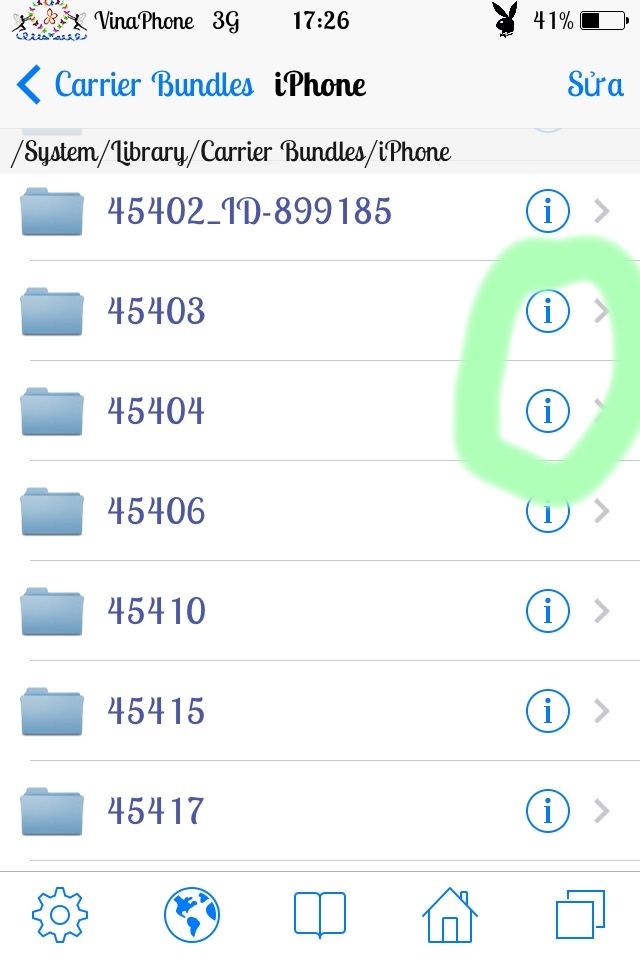Go back to Carrier Bundles

tap(135, 85)
